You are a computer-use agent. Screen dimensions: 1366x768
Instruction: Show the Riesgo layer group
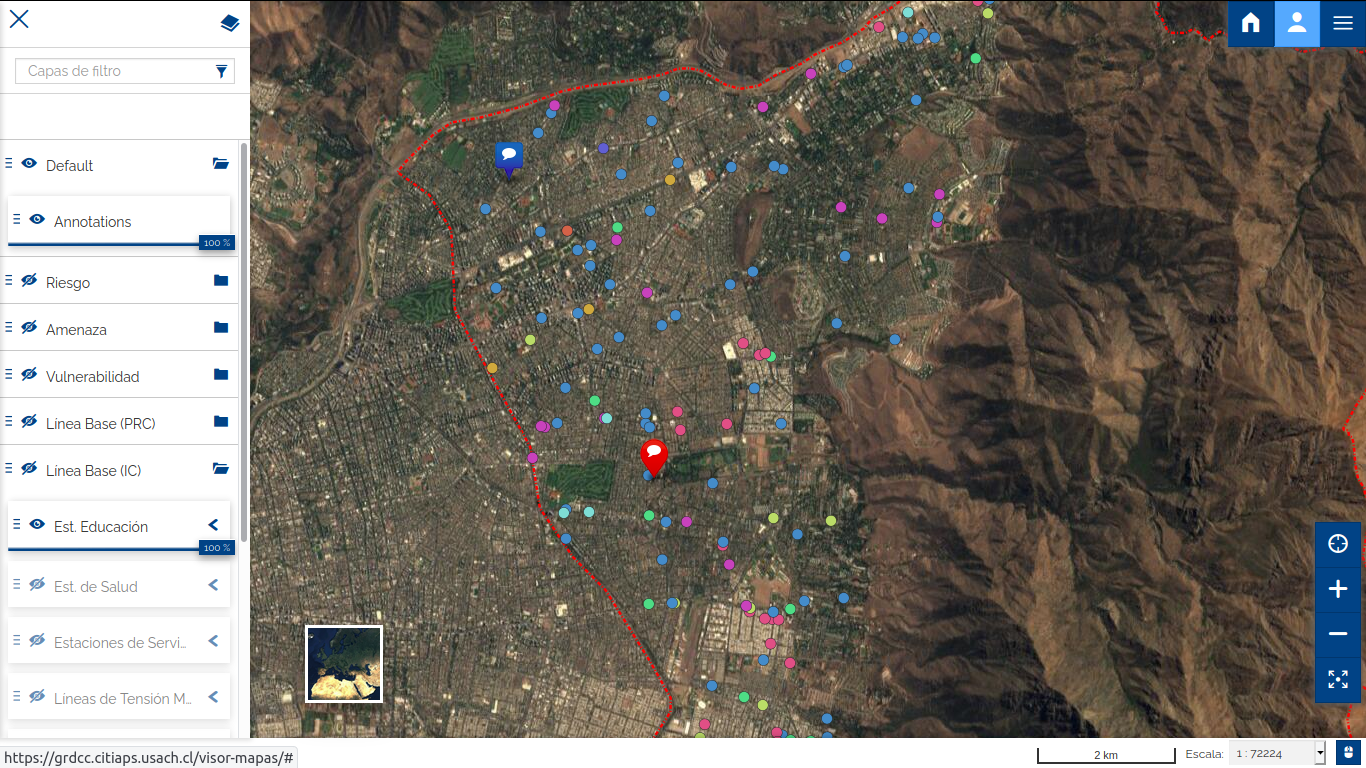click(29, 281)
